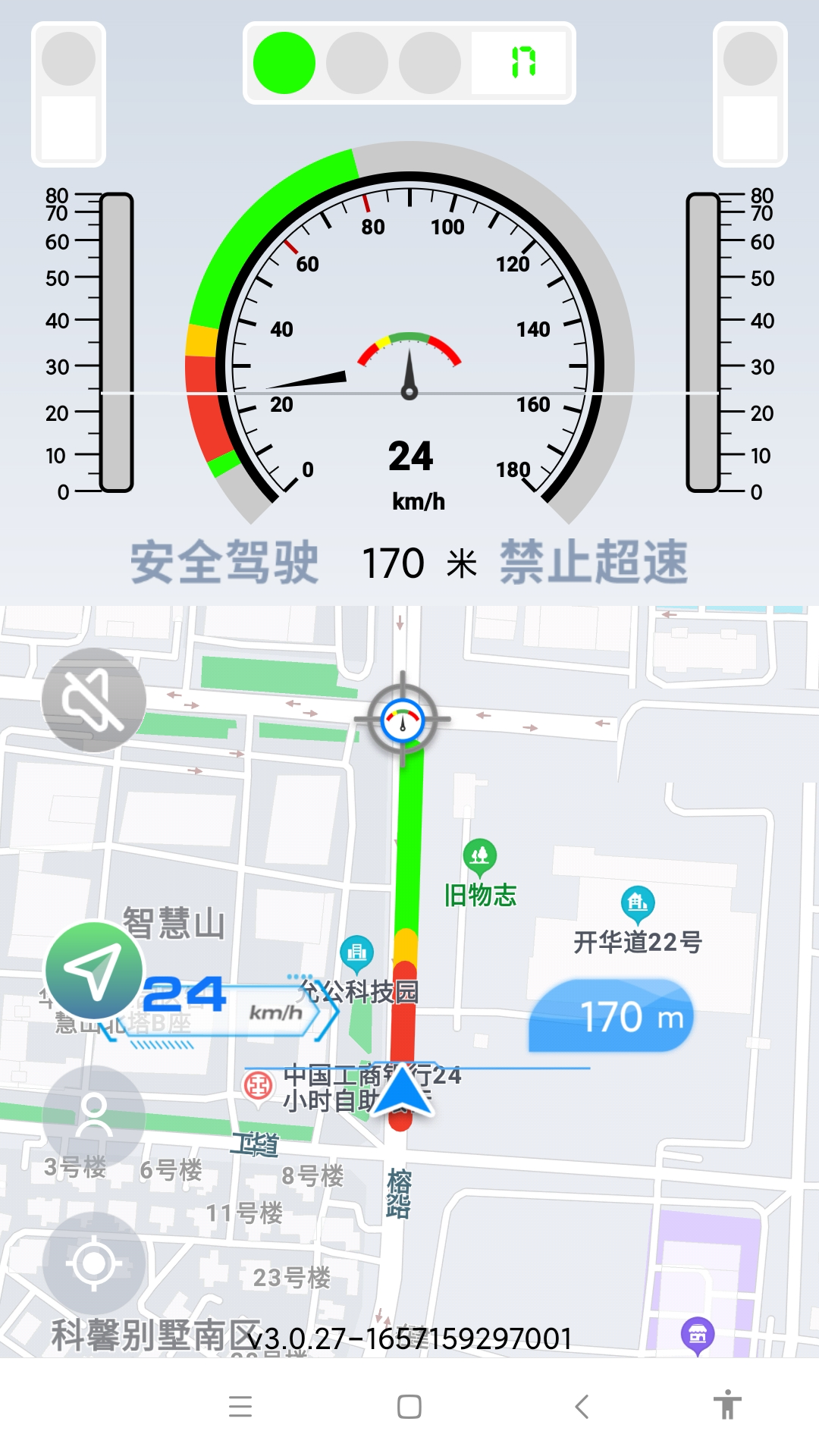Image resolution: width=819 pixels, height=1456 pixels.
Task: Tap the vehicle gauge indicator on the route
Action: point(403,719)
